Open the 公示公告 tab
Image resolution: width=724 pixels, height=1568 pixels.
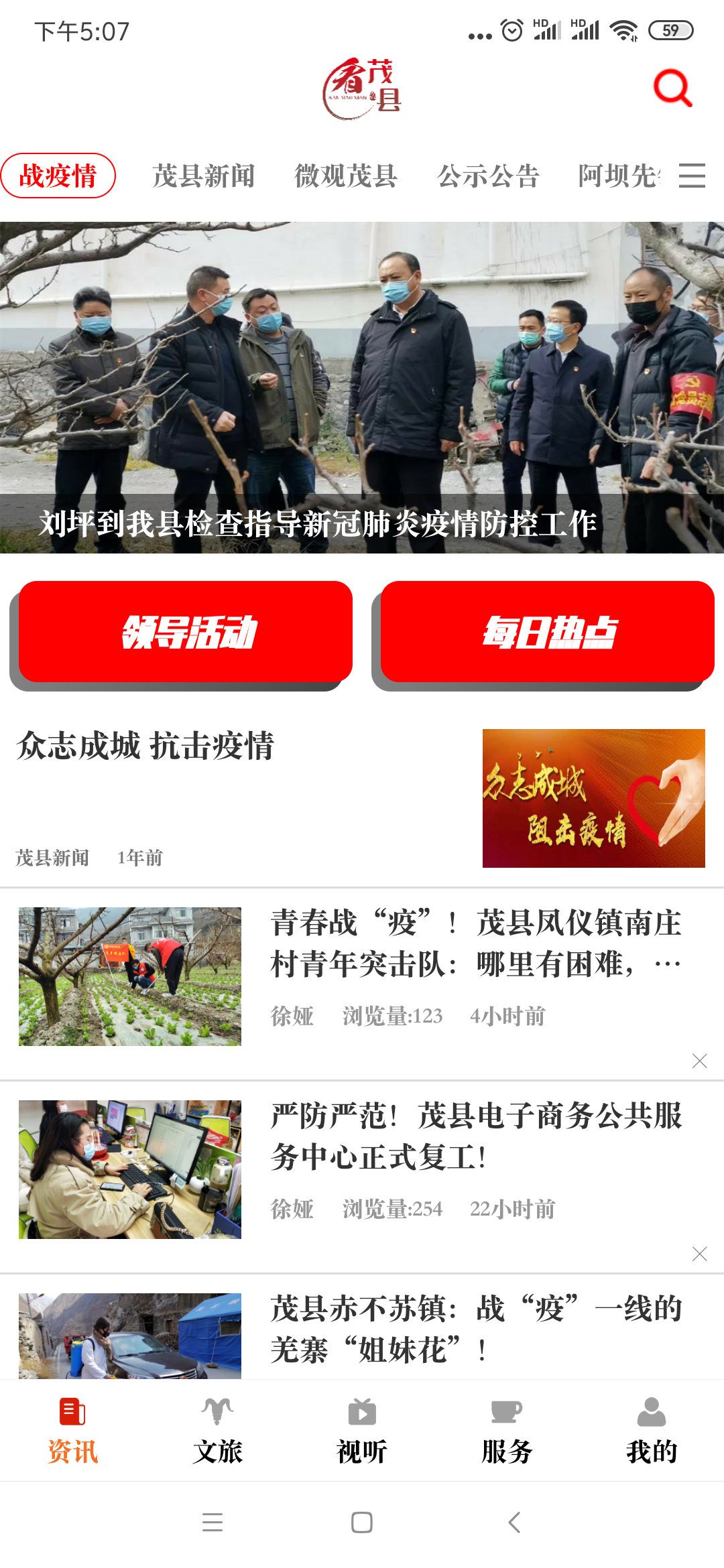[x=488, y=176]
